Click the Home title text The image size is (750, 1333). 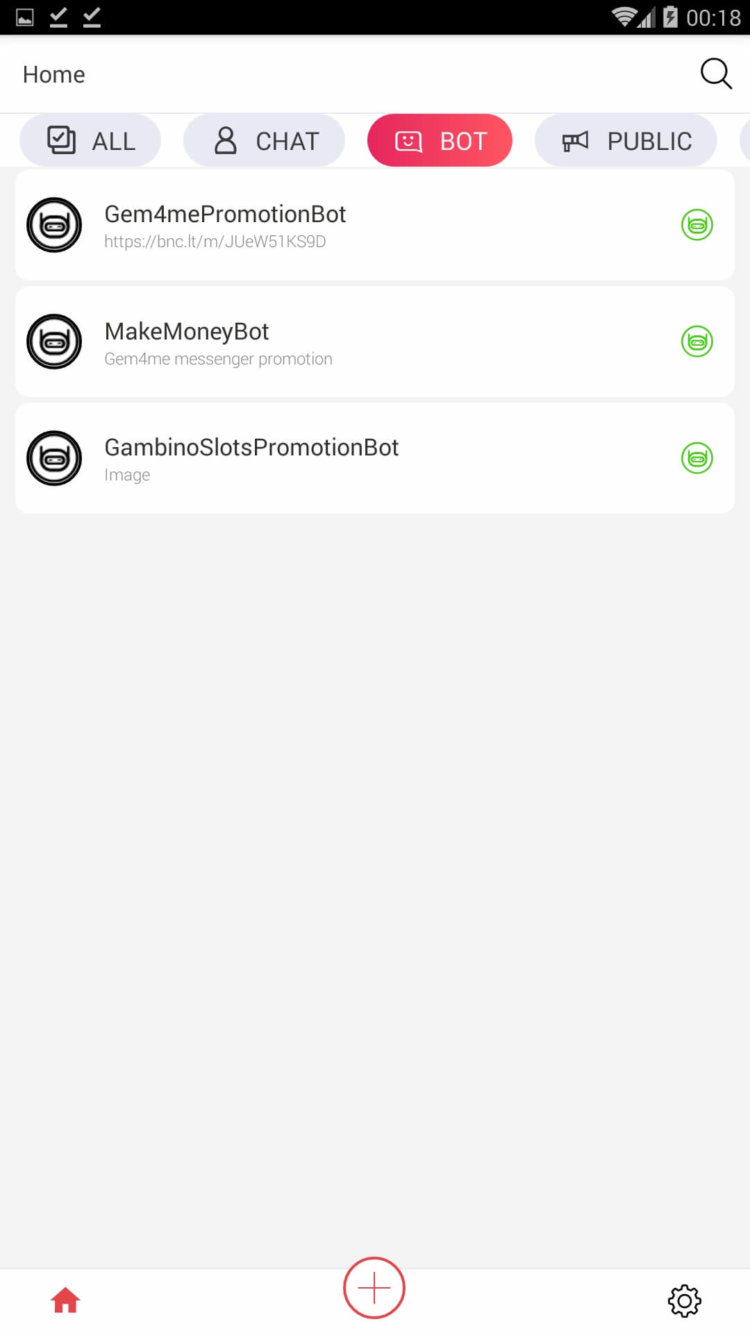53,74
